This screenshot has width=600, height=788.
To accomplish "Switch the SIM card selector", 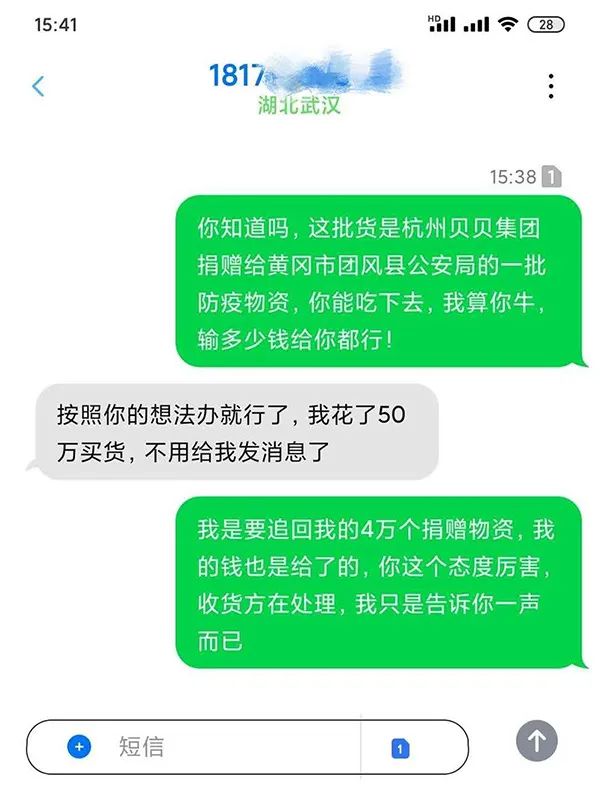I will point(399,747).
